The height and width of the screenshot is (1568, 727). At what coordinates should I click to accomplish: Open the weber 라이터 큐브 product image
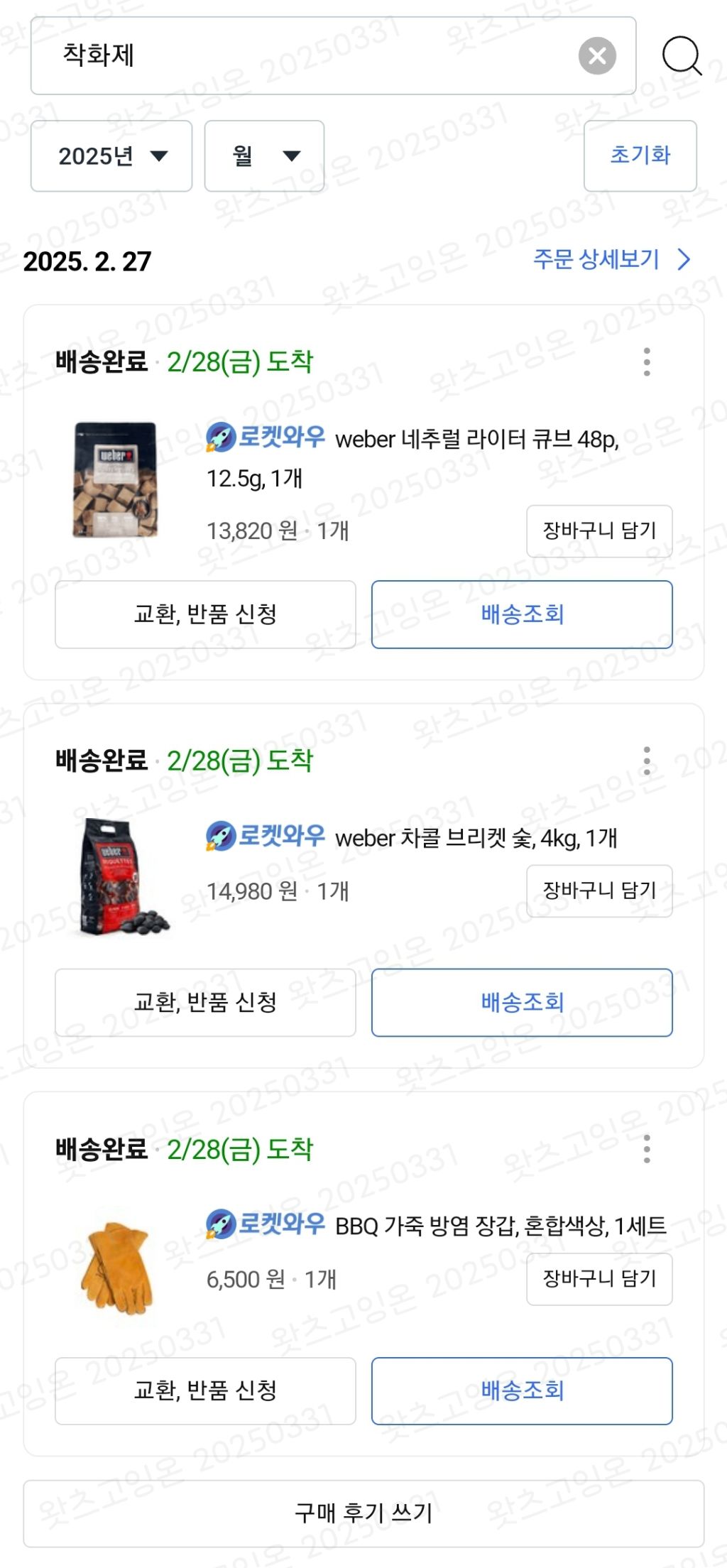coord(116,480)
